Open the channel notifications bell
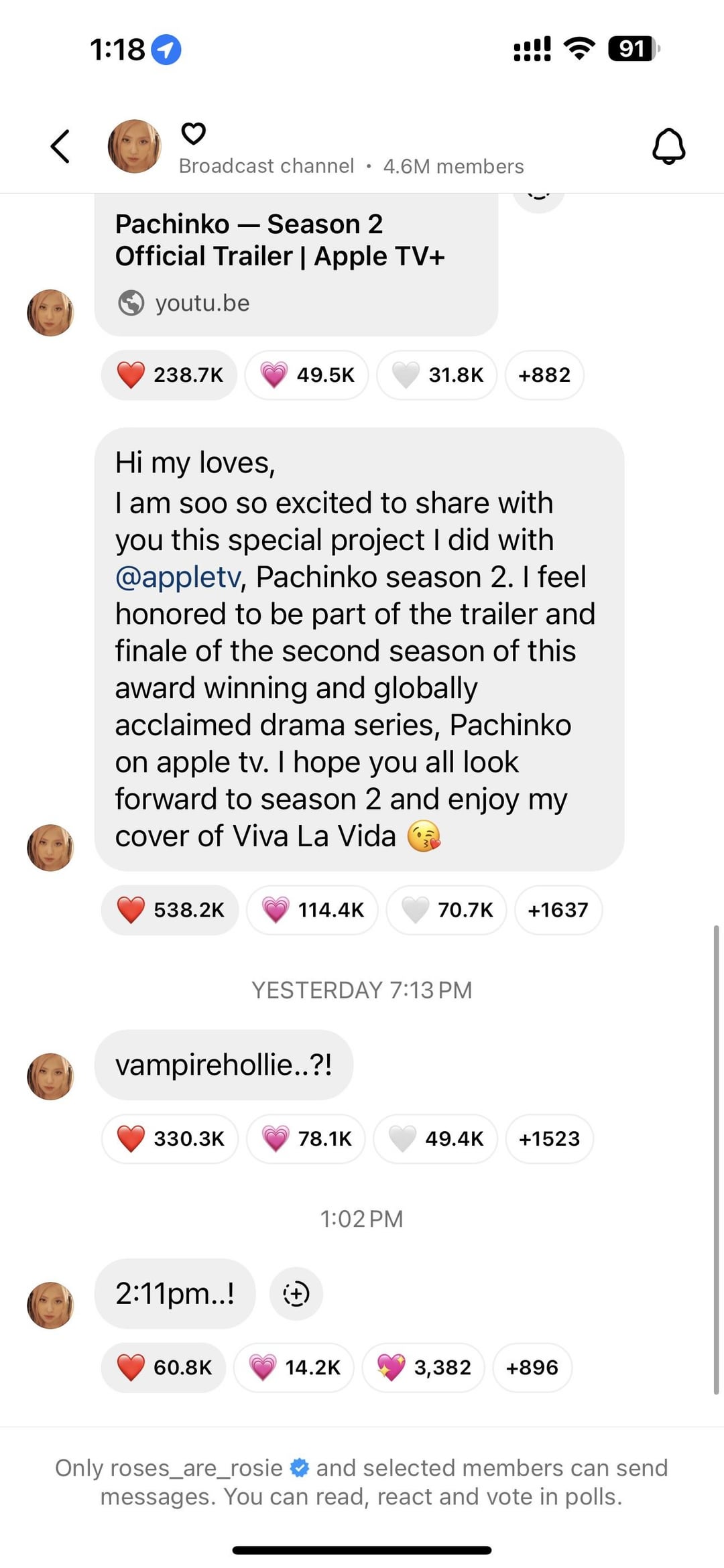 [x=668, y=146]
